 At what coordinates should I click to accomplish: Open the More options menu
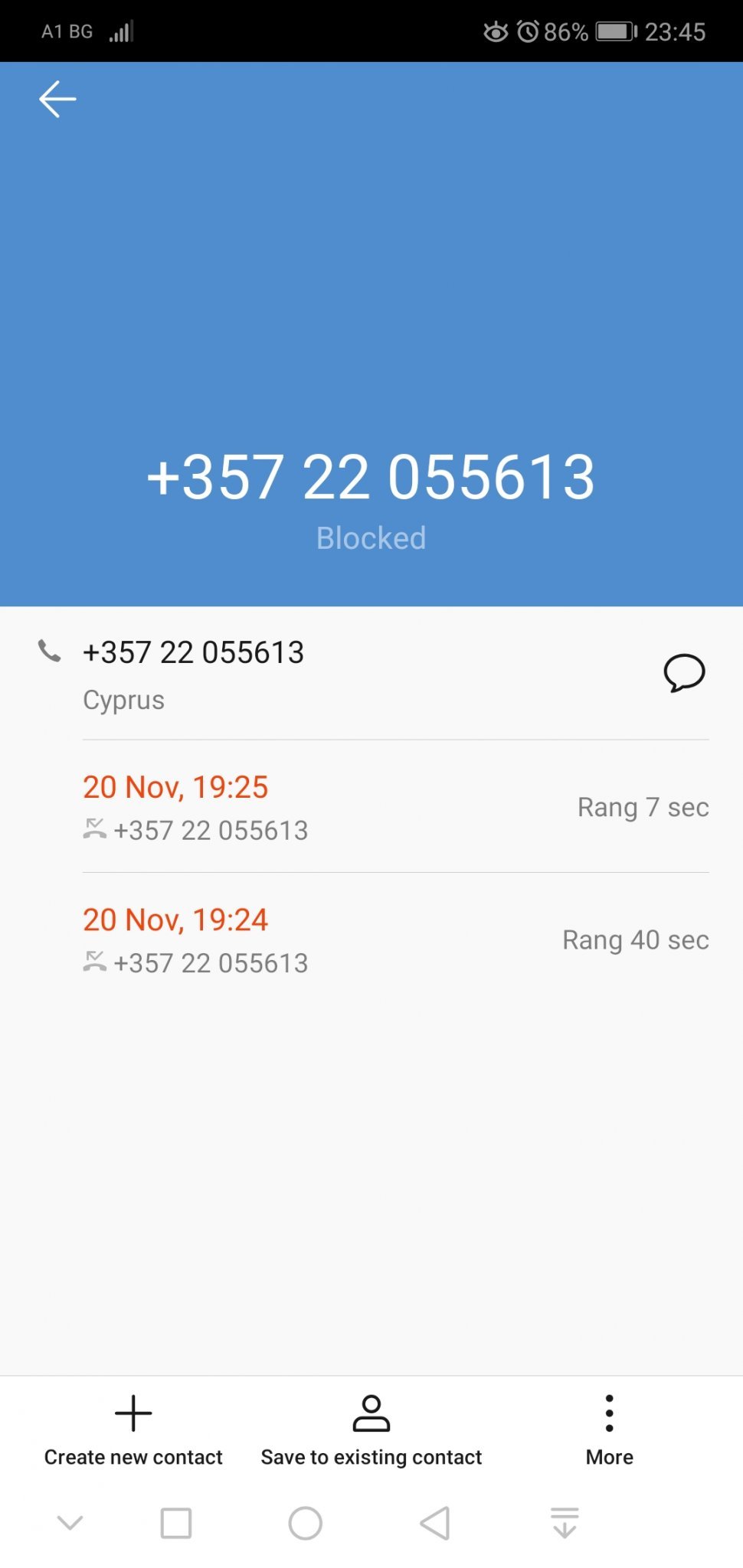609,1429
